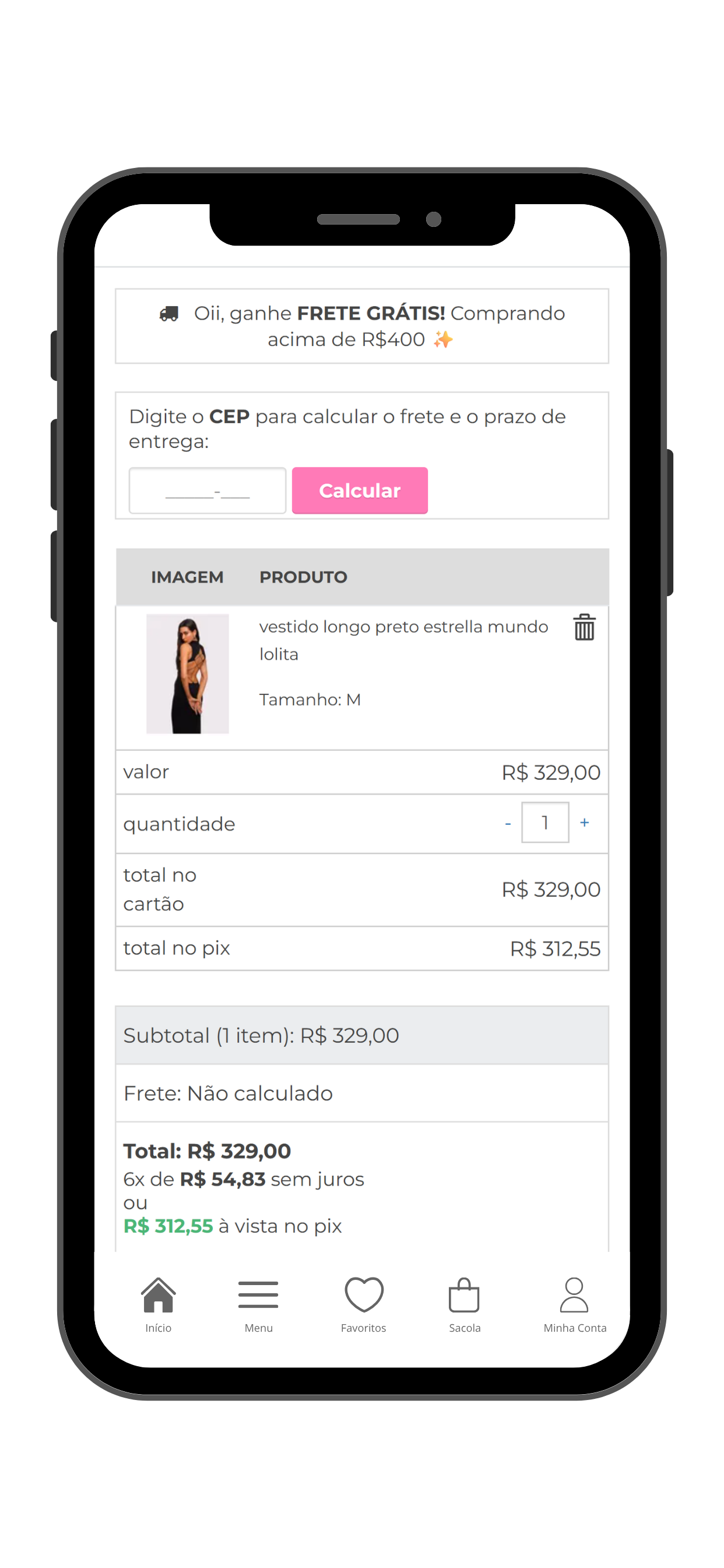Remove the vestido longo preto with trash icon
Screen dimensions: 724x1568
click(584, 627)
